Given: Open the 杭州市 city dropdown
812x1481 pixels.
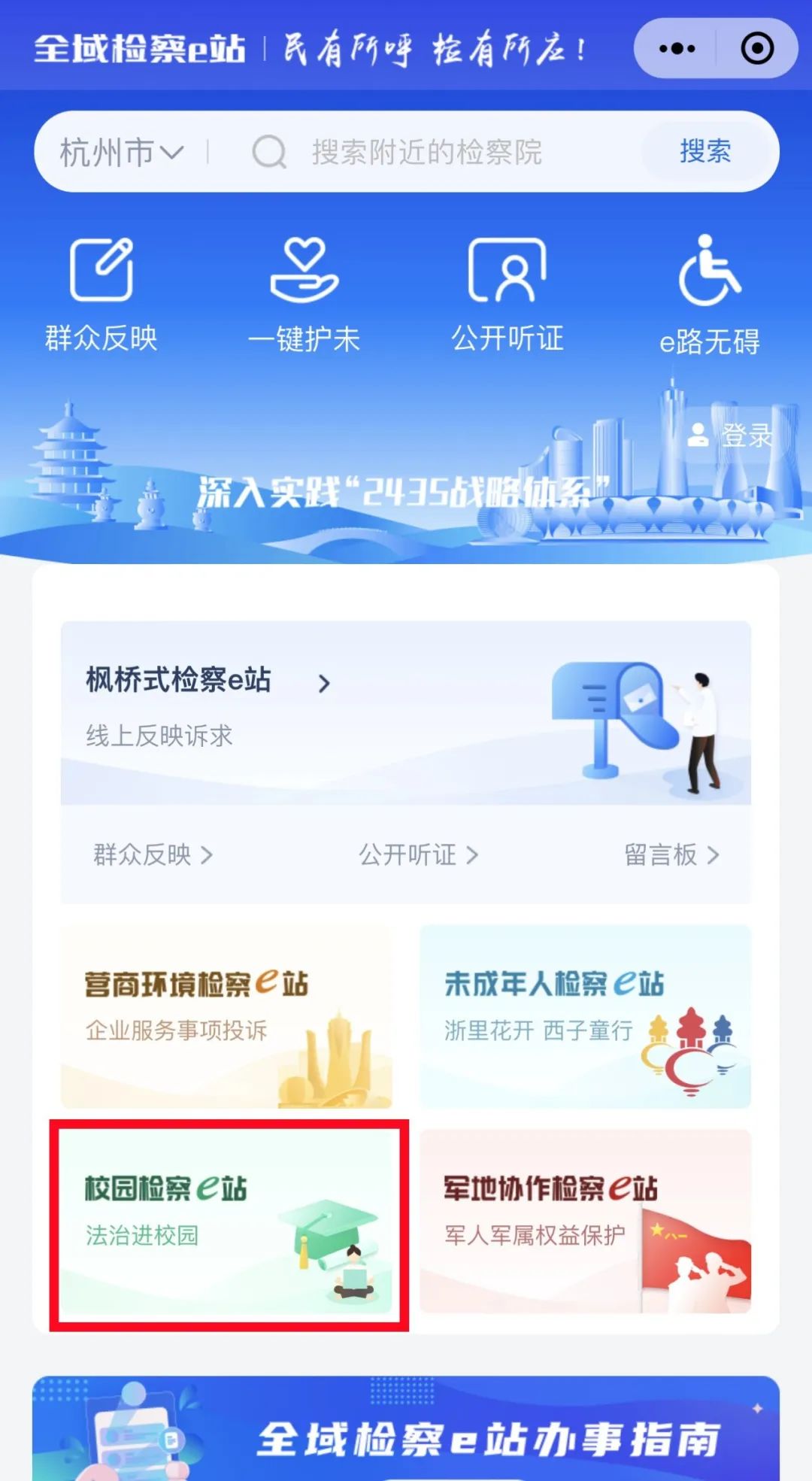Looking at the screenshot, I should coord(122,153).
